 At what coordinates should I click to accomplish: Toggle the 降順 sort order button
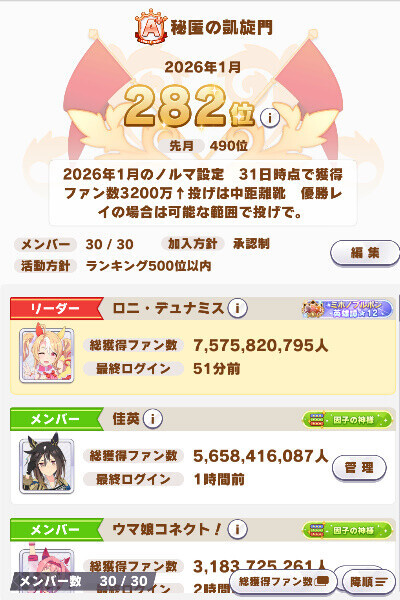point(369,582)
